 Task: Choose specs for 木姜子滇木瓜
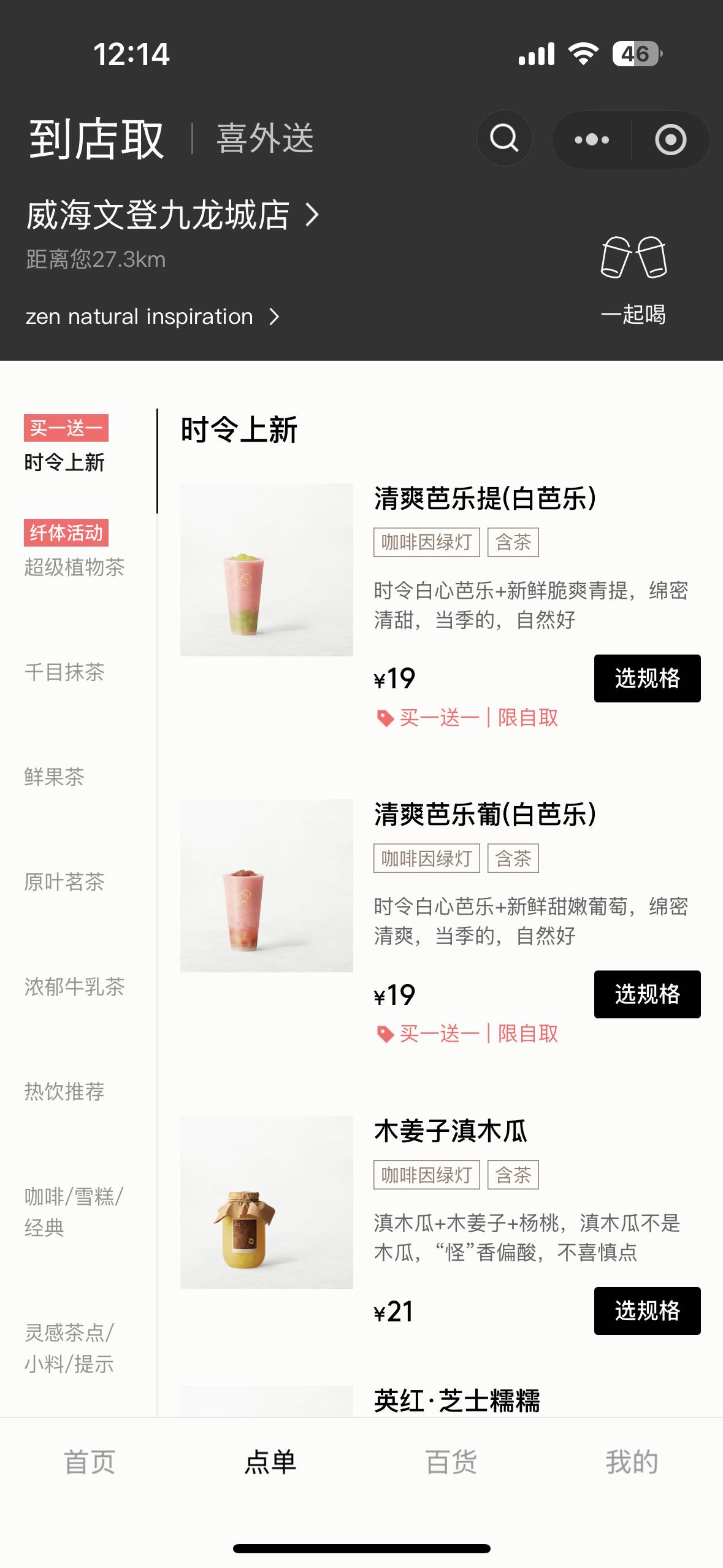coord(647,1311)
